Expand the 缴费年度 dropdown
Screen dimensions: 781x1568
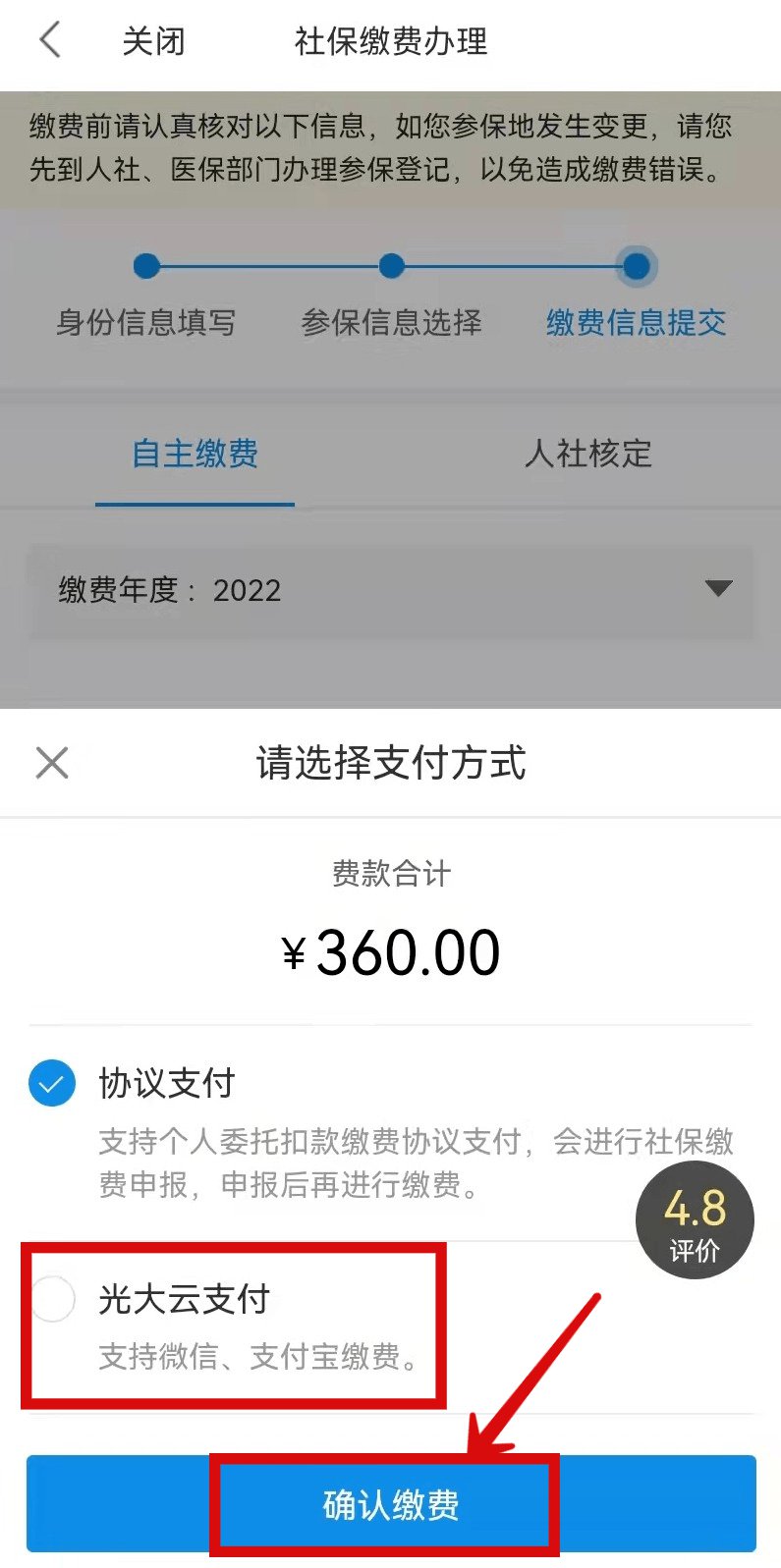tap(718, 589)
